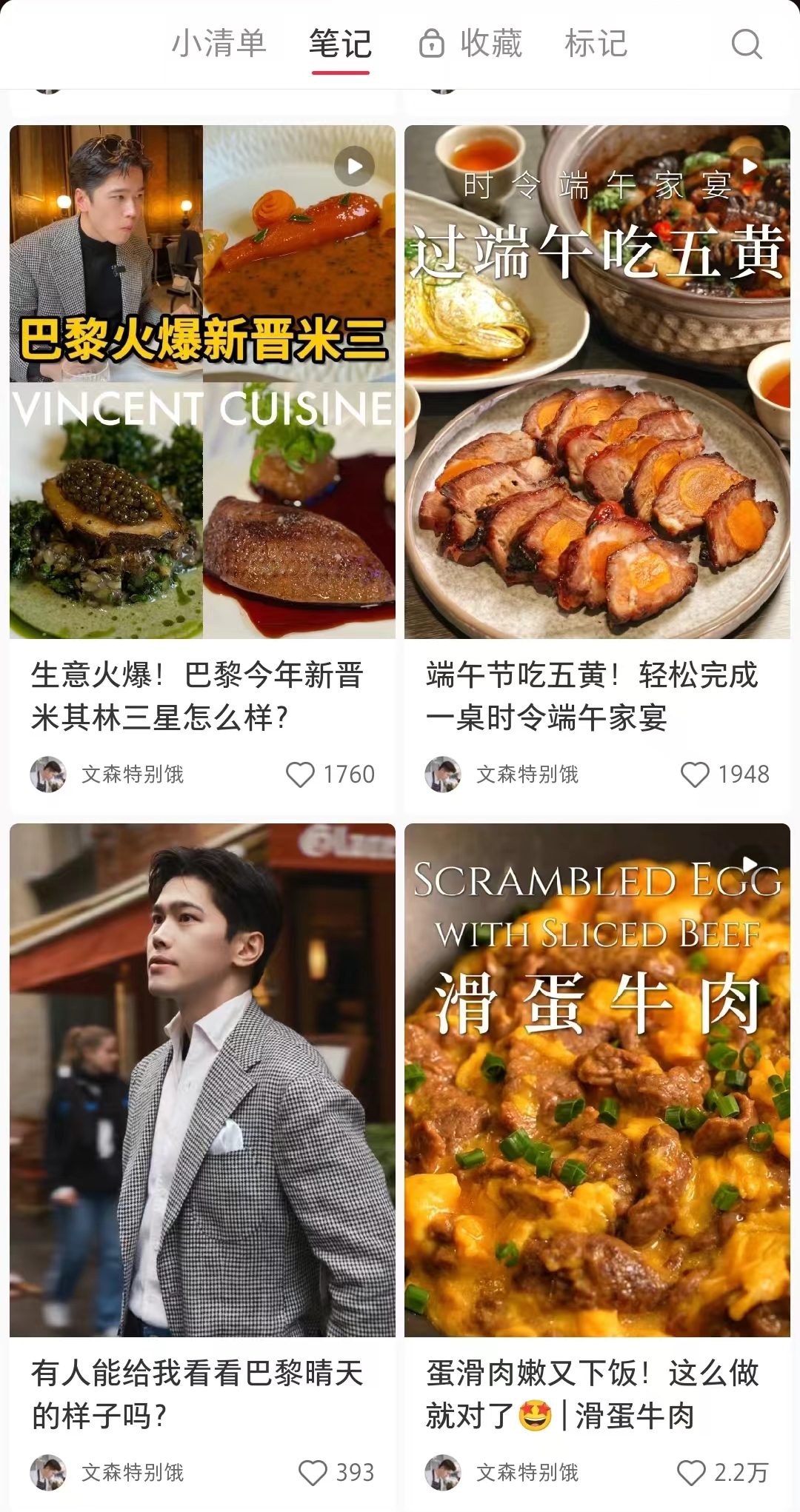Open the 滑蛋牛肉 recipe video
Viewport: 800px width, 1512px height.
597,1080
